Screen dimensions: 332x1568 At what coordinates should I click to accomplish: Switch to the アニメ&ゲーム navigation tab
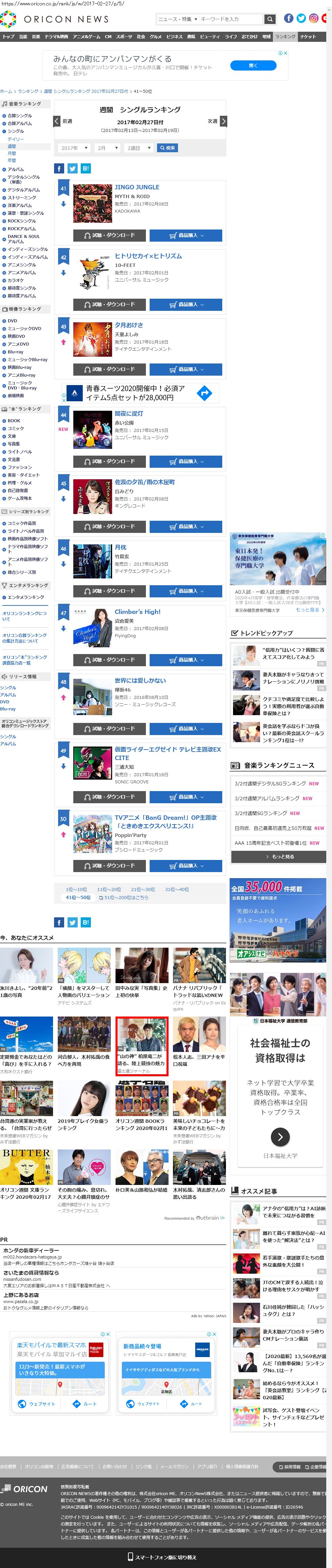86,36
